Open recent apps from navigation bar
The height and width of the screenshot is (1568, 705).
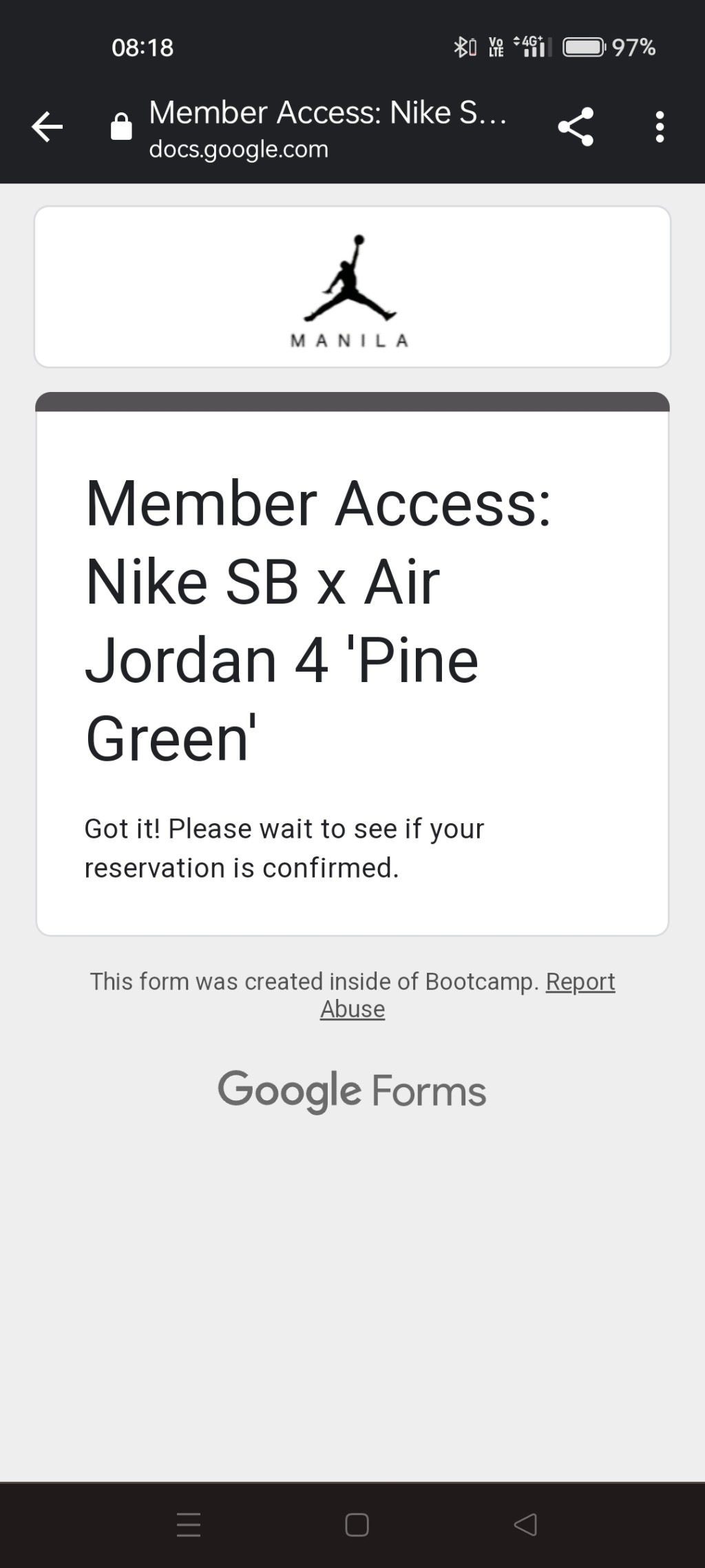pyautogui.click(x=189, y=1524)
